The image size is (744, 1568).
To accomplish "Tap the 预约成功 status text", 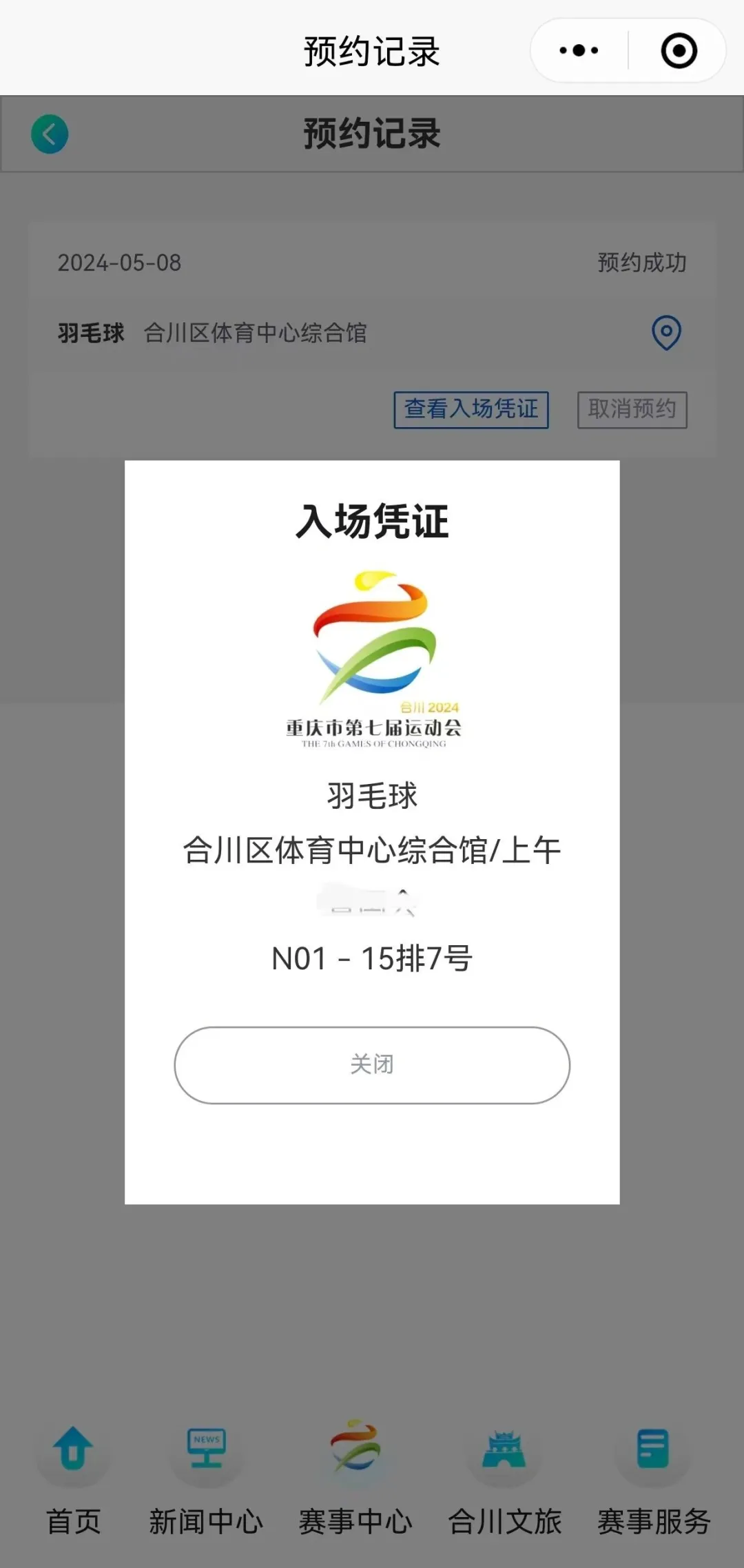I will [x=641, y=262].
